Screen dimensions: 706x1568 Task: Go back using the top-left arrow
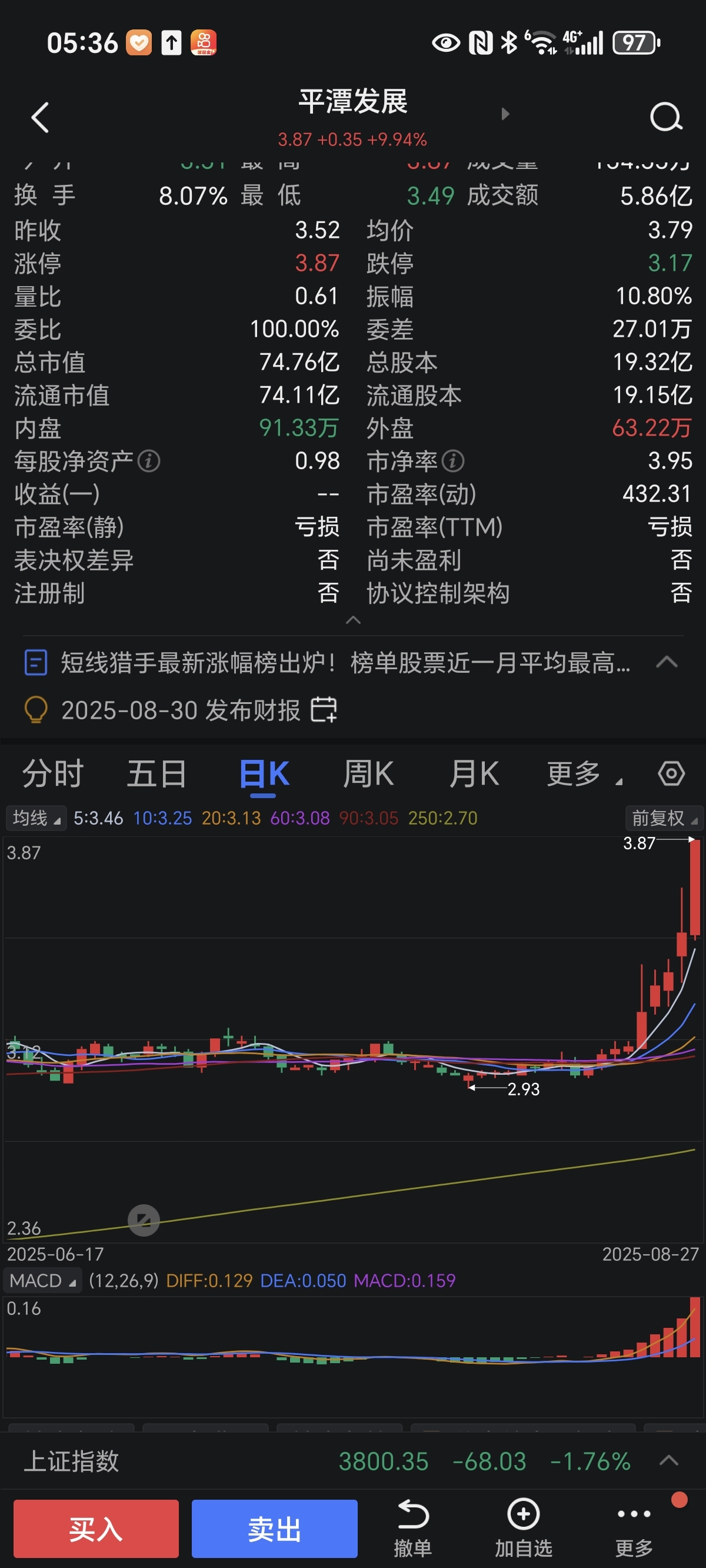point(40,117)
